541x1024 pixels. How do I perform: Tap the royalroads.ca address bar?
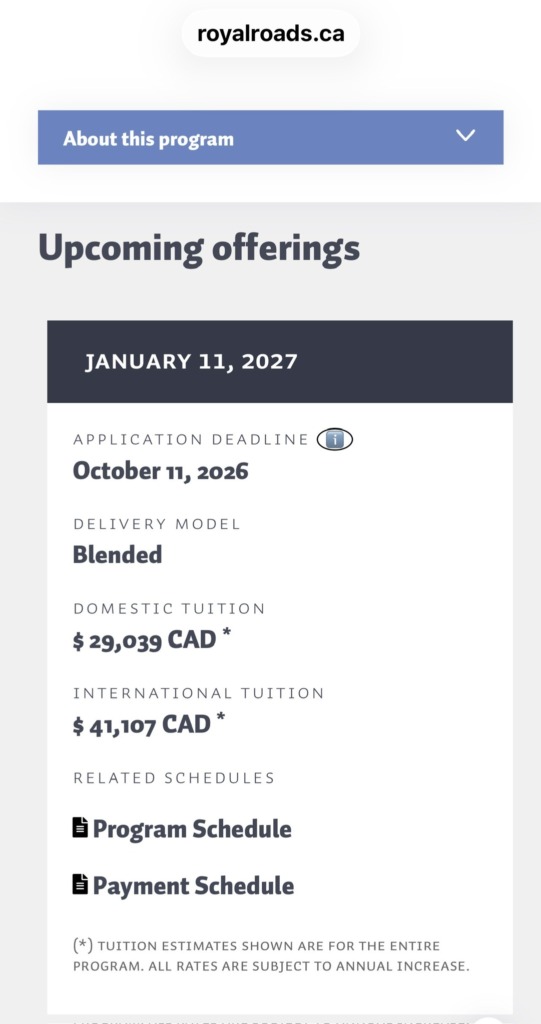click(270, 33)
